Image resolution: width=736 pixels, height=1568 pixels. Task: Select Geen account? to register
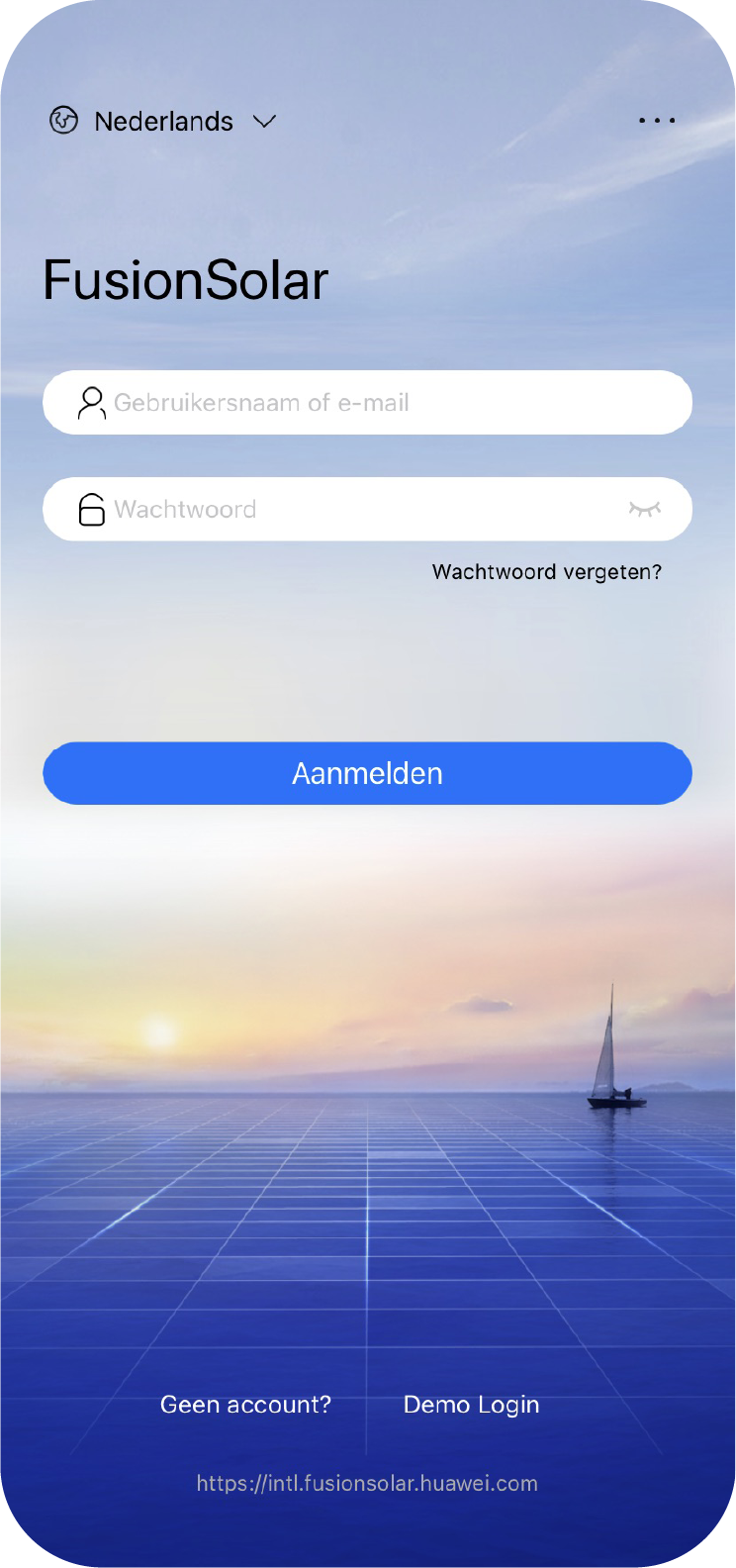[x=245, y=1405]
